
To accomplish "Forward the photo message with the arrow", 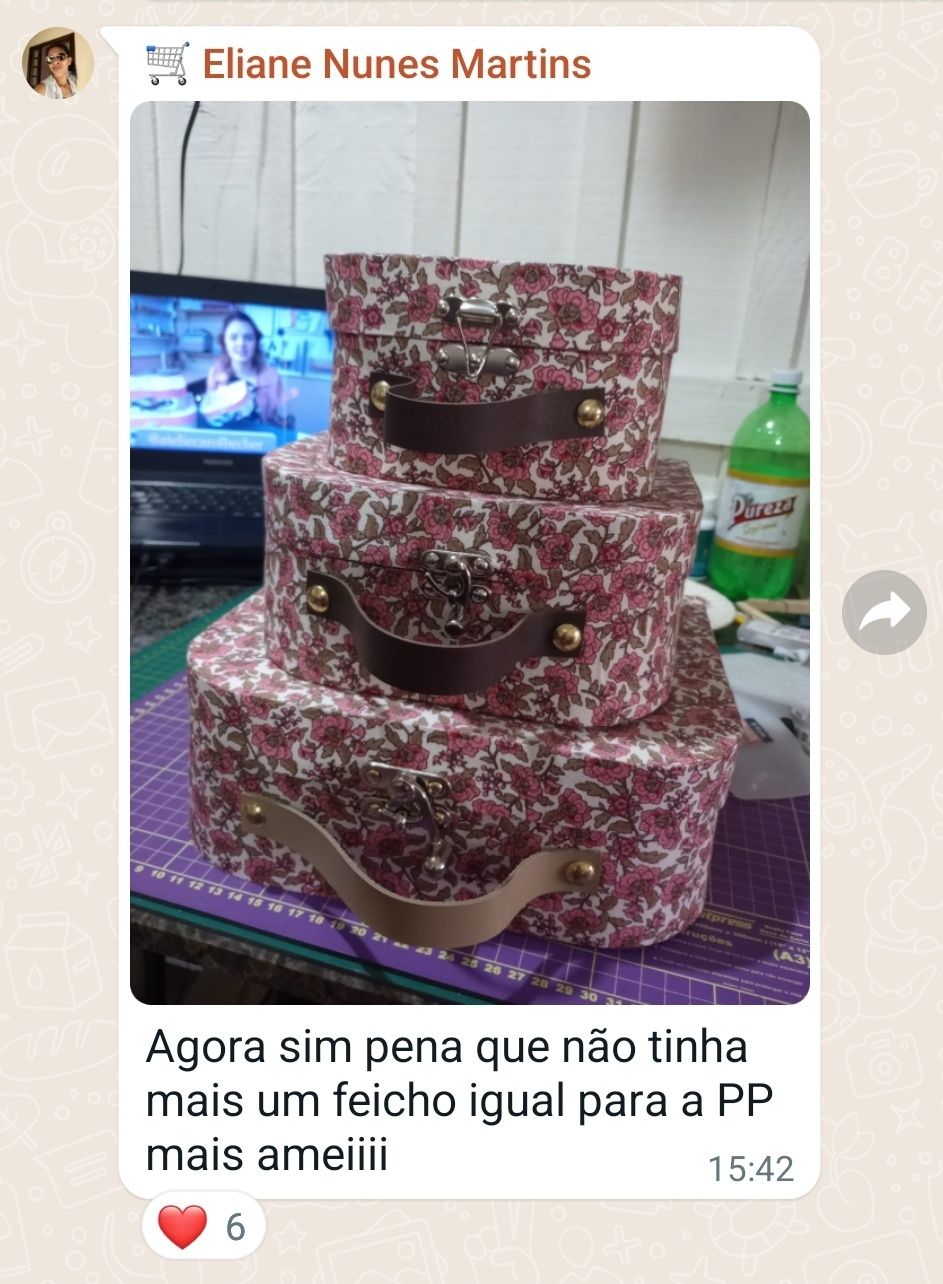I will [x=884, y=612].
